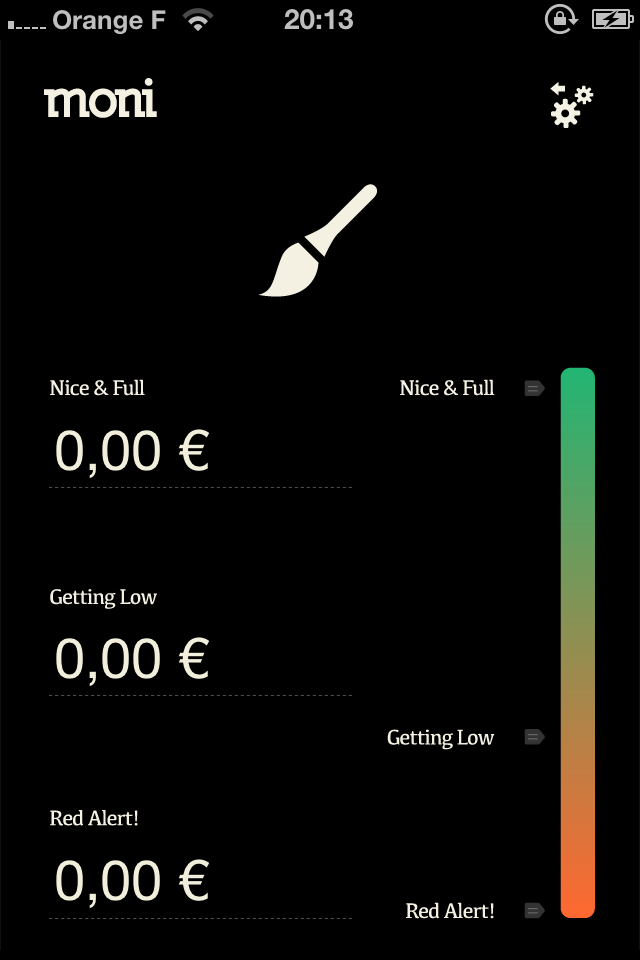This screenshot has width=640, height=960.
Task: Select the Nice & Full marker on gauge
Action: click(534, 388)
